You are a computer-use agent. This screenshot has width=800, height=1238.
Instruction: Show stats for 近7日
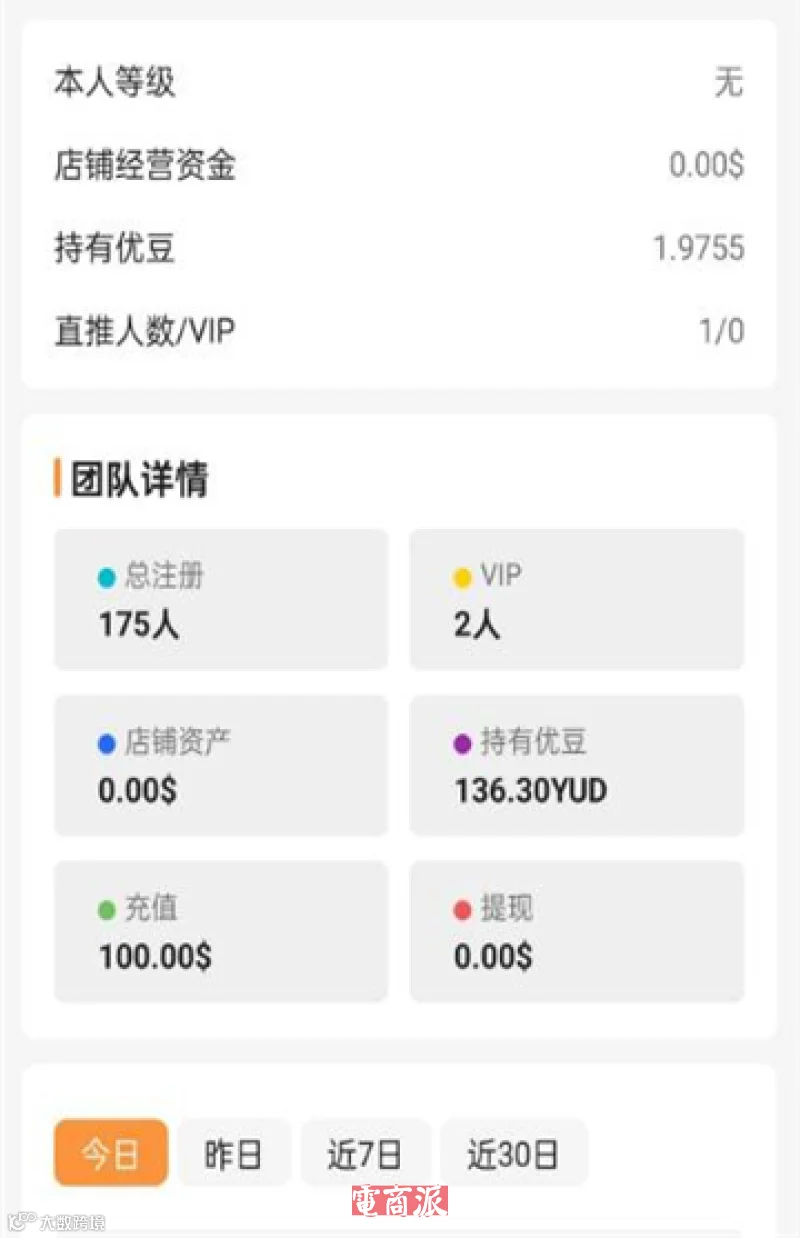(x=365, y=1153)
